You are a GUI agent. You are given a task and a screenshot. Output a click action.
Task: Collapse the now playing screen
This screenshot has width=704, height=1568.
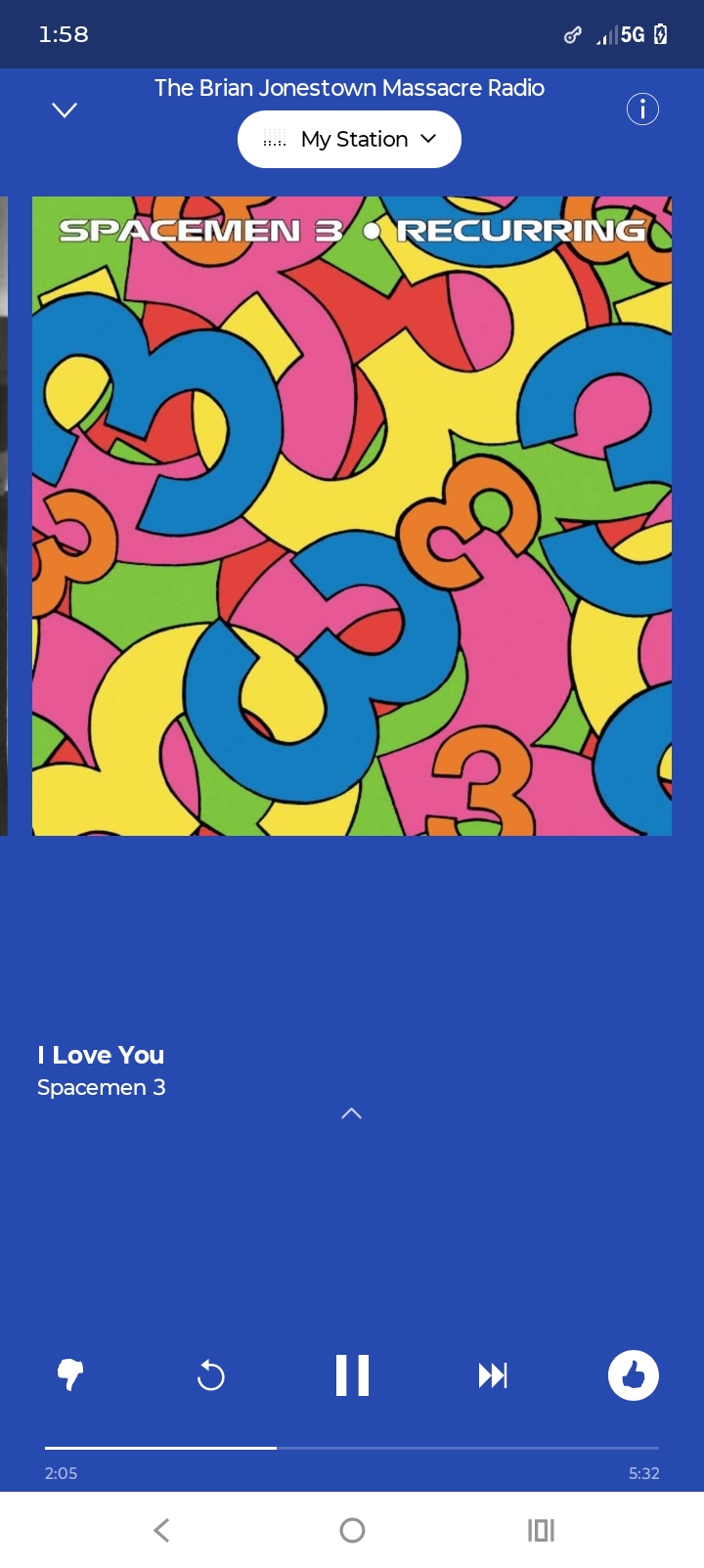point(65,109)
